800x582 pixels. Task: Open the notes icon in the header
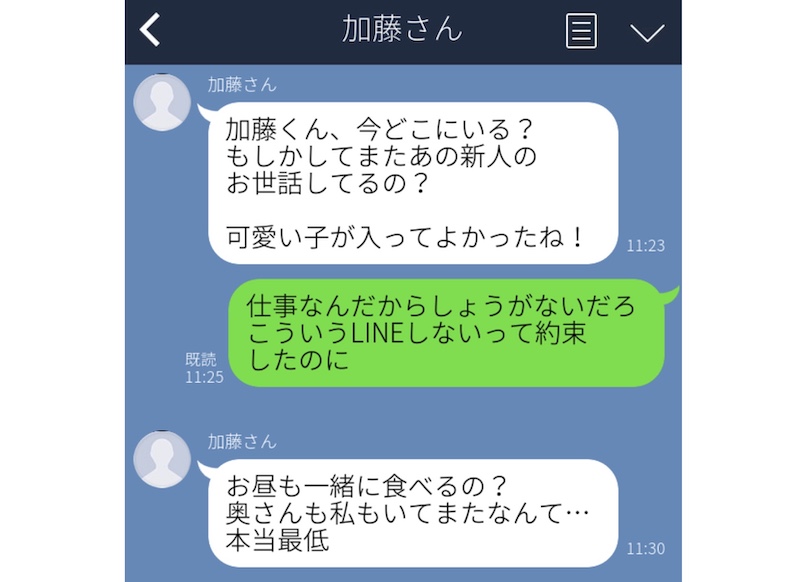click(x=581, y=31)
